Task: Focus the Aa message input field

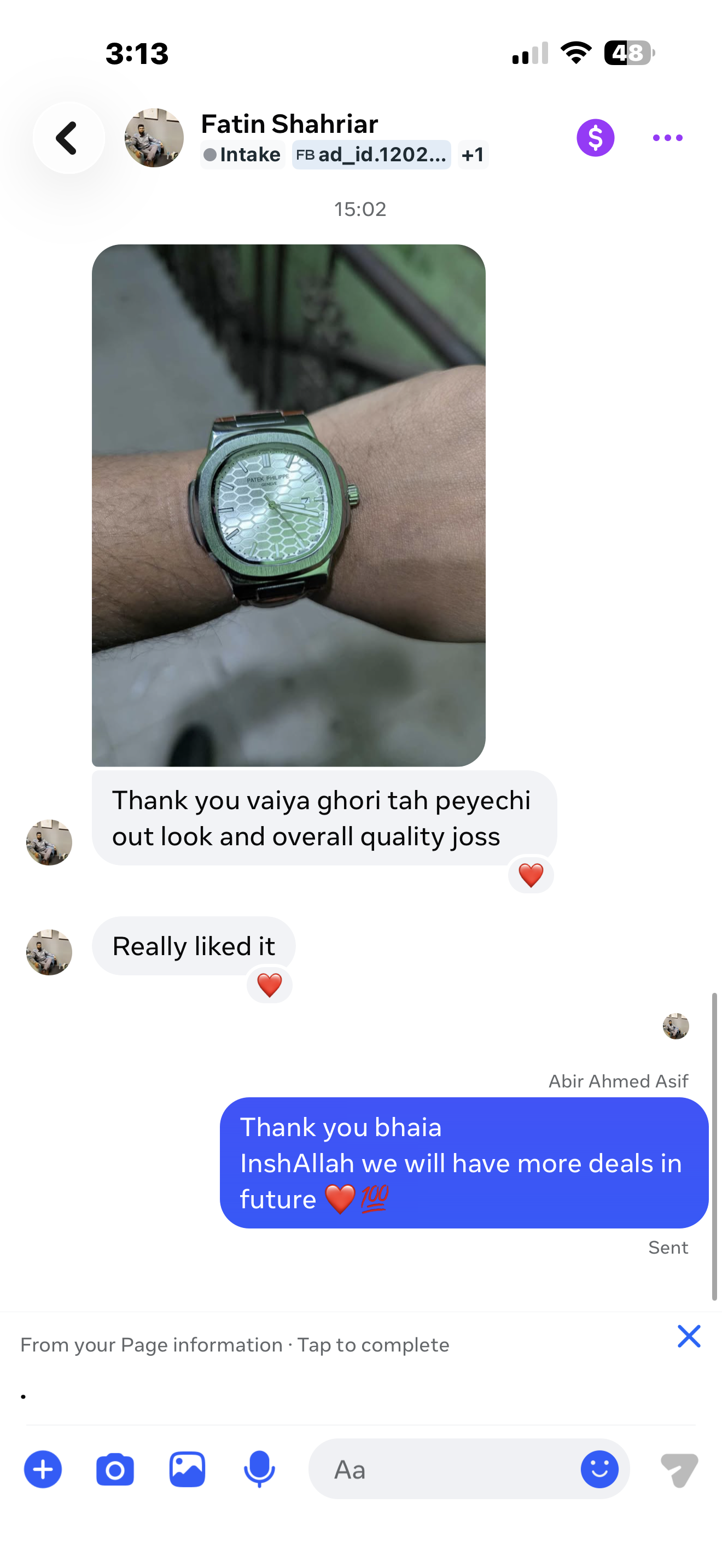Action: [444, 1470]
